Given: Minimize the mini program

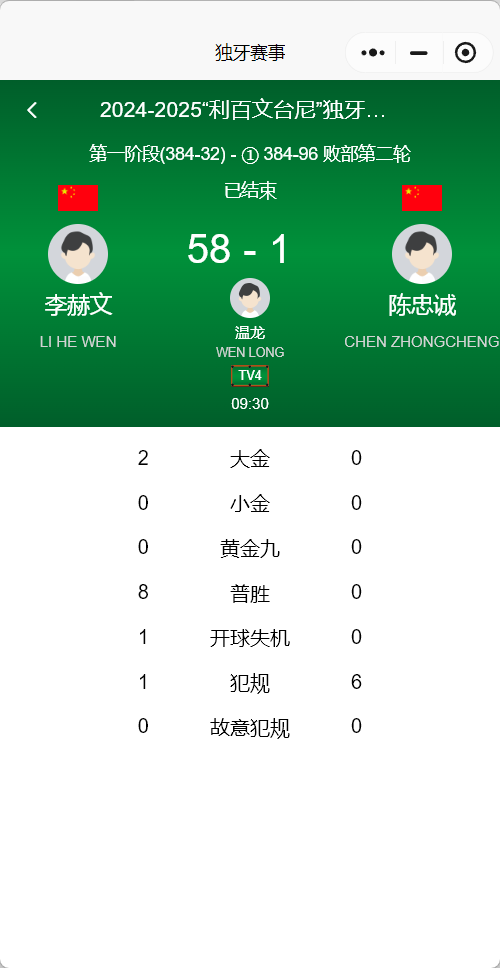Looking at the screenshot, I should click(419, 53).
